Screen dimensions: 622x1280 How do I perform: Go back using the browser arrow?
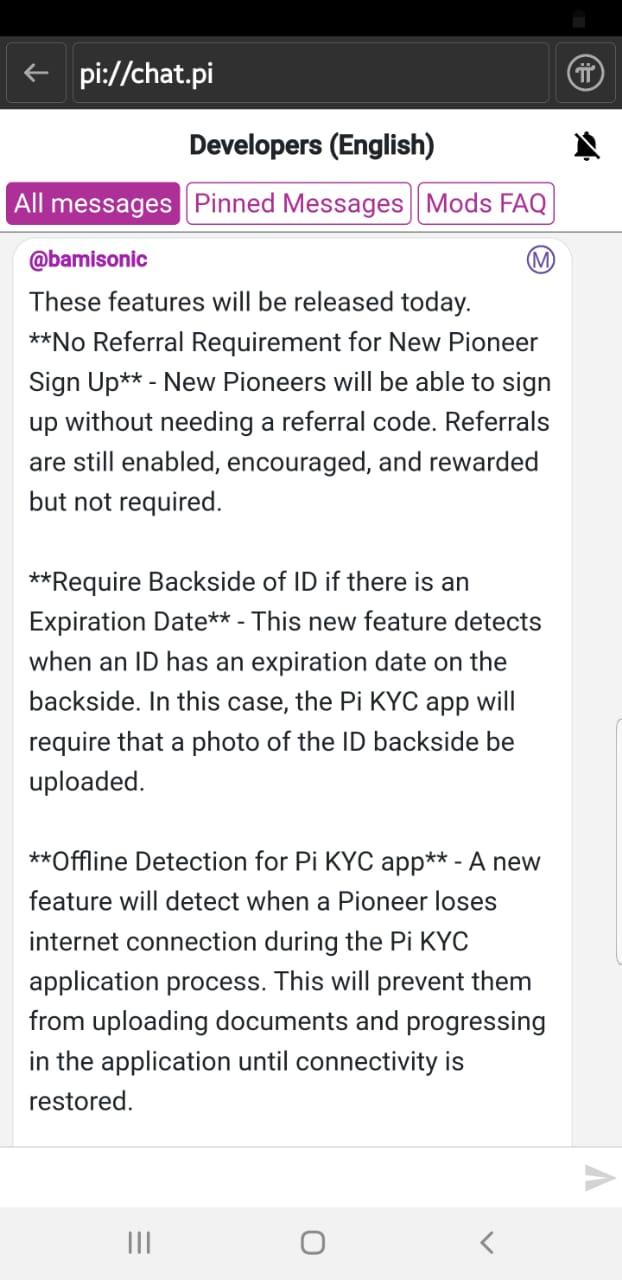(36, 73)
